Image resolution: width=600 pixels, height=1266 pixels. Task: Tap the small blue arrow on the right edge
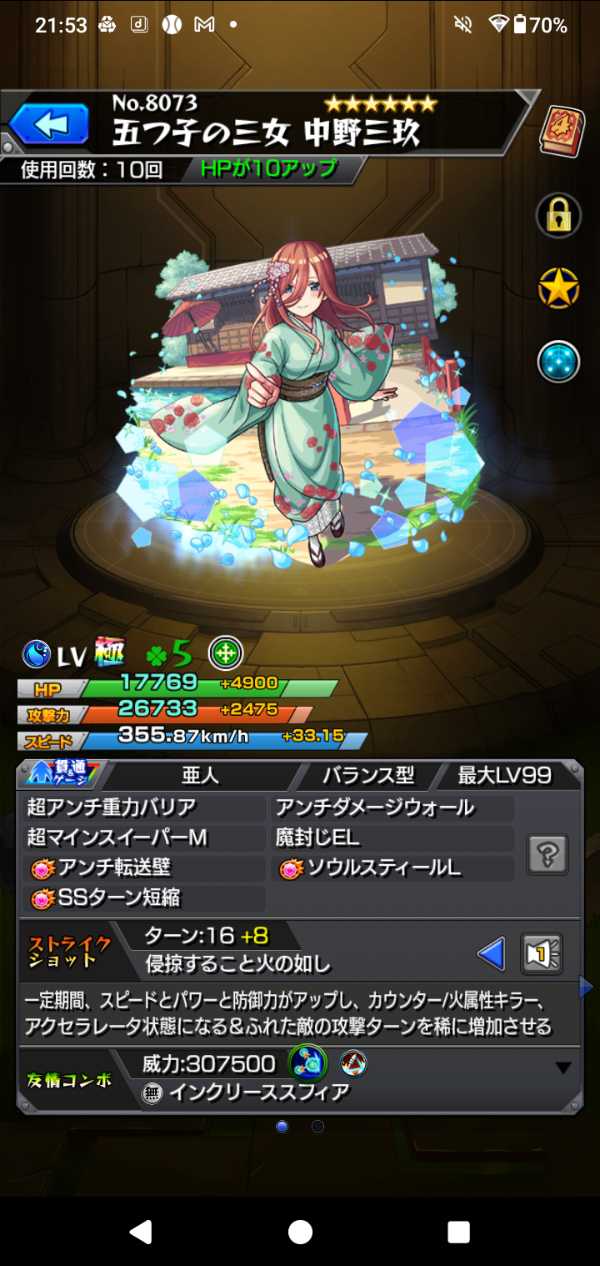point(587,988)
